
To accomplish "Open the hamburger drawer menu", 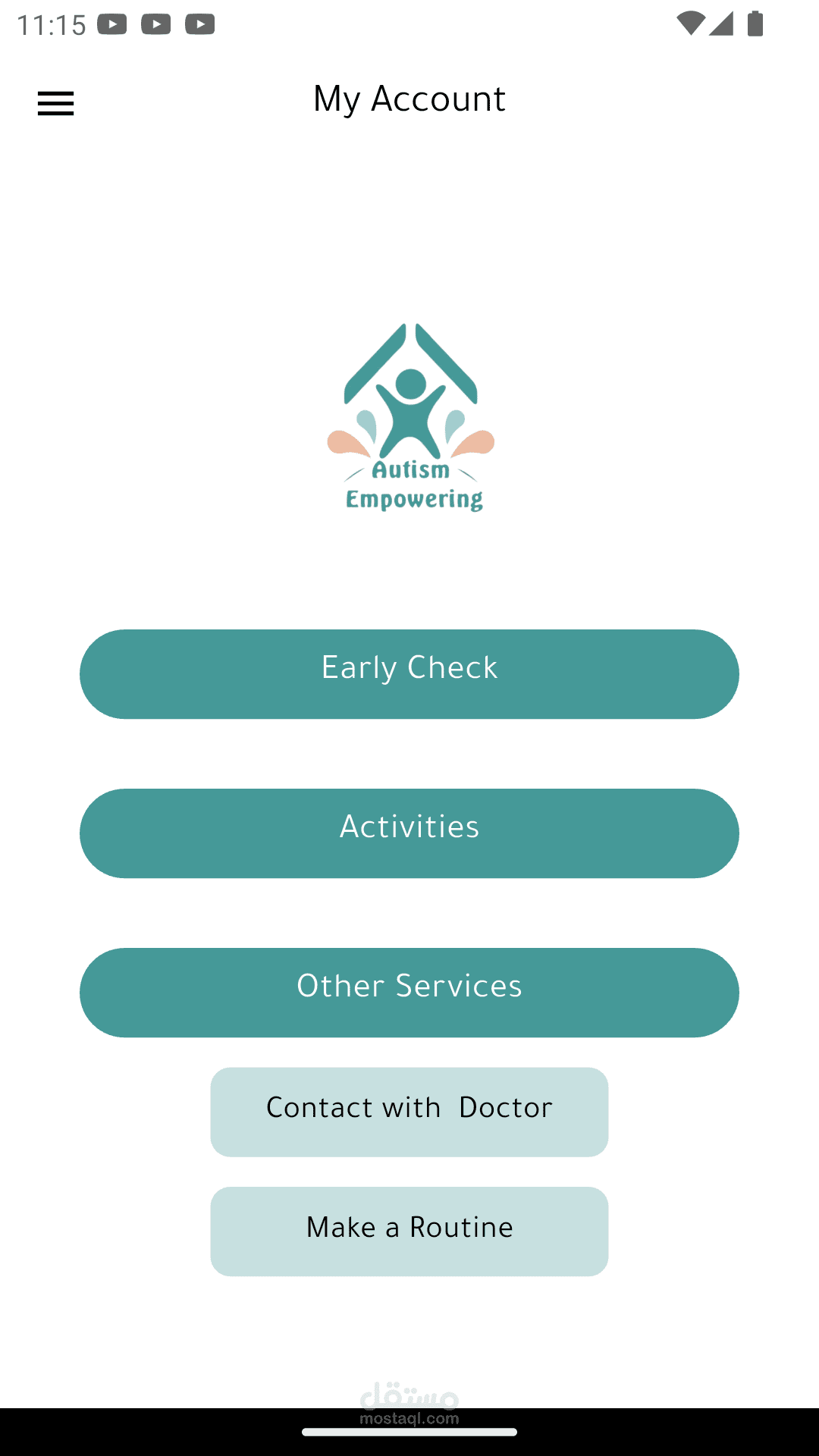I will [56, 103].
